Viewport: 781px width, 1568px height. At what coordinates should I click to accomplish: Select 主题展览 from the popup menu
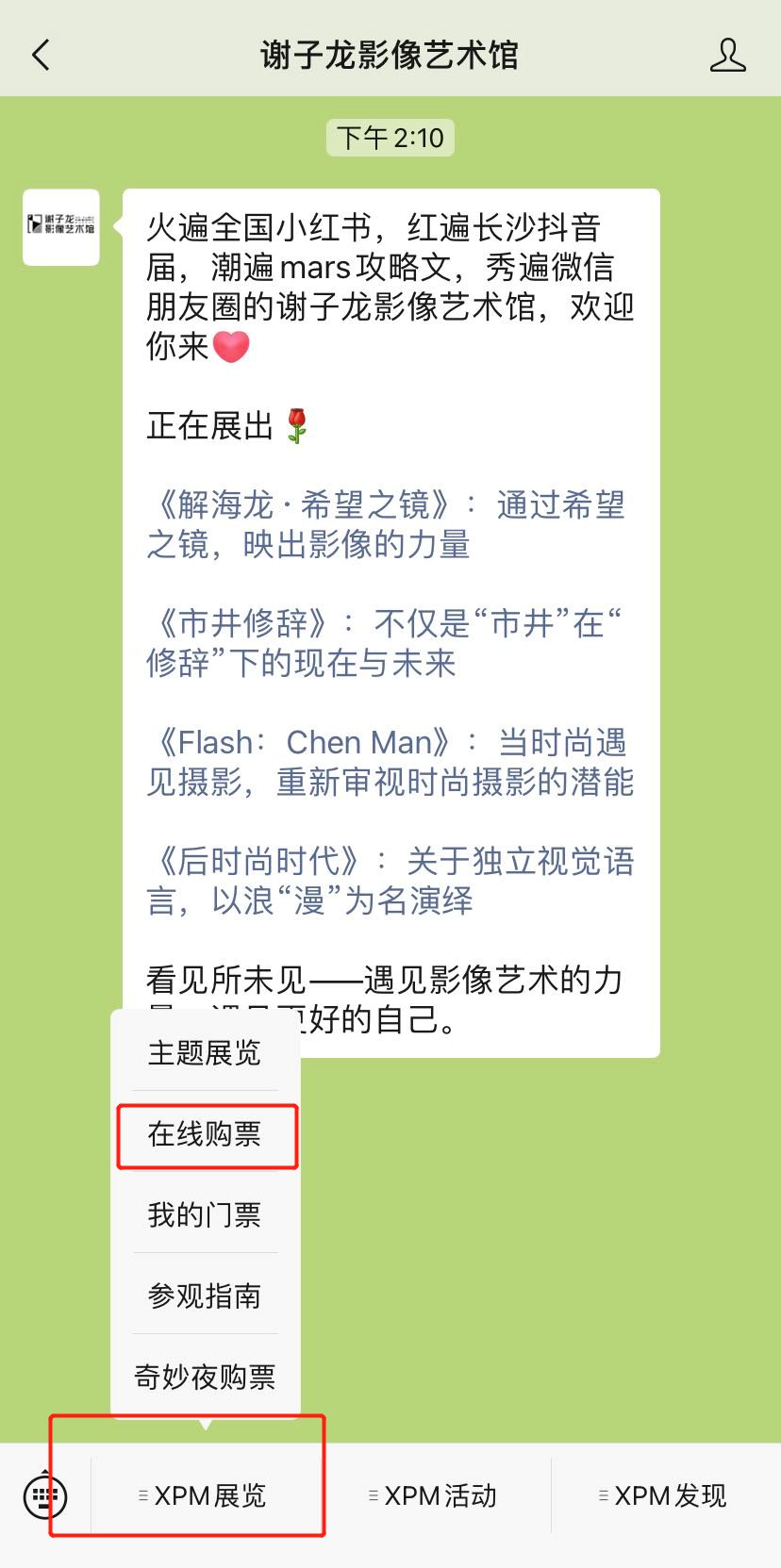tap(205, 1052)
